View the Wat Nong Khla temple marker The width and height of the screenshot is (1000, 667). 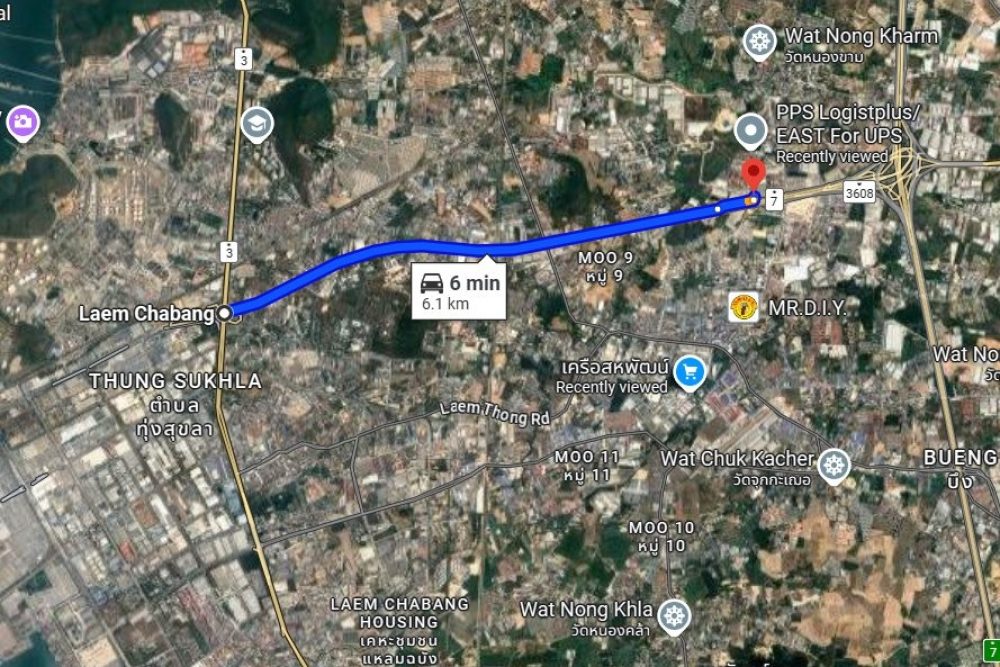pos(675,614)
